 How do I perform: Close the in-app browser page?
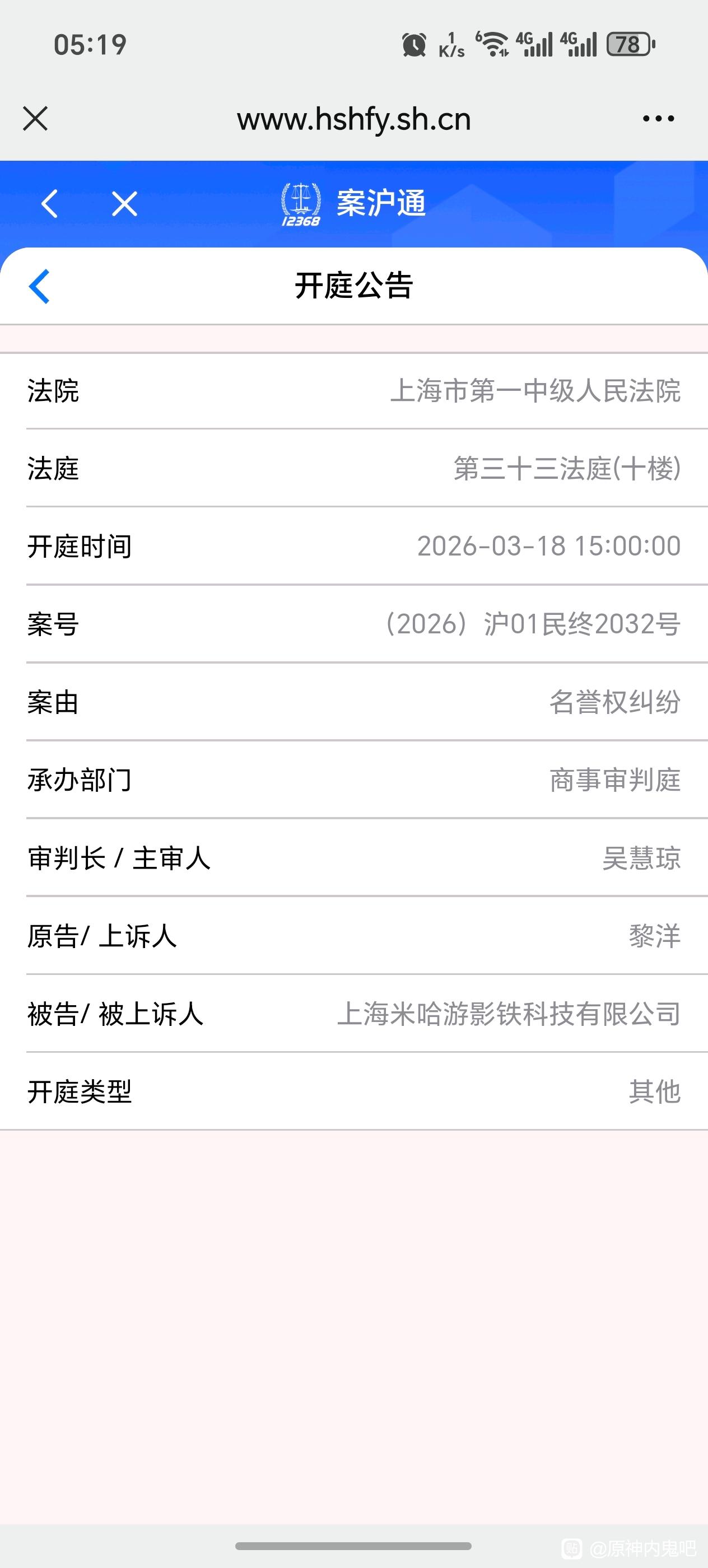(35, 118)
